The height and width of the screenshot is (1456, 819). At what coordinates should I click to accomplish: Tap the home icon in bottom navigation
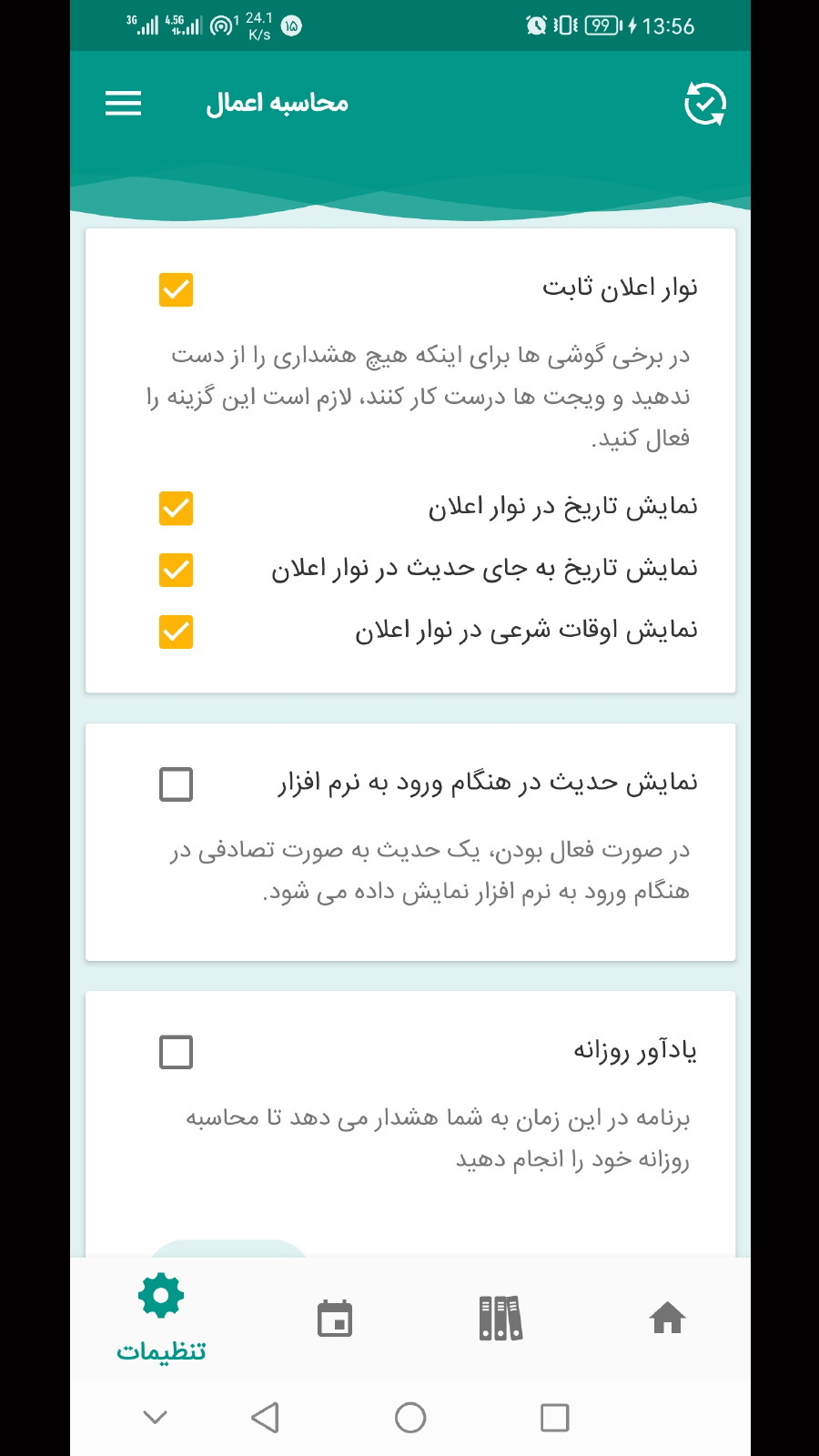click(669, 1317)
